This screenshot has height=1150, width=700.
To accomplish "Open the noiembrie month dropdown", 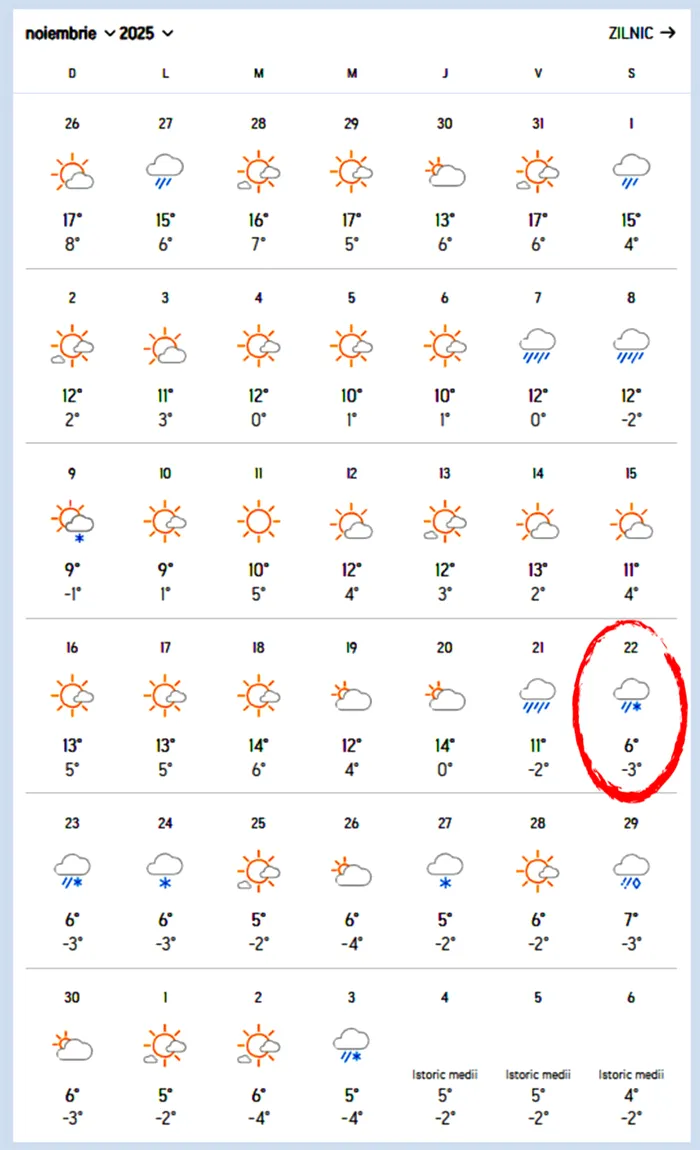I will (70, 33).
